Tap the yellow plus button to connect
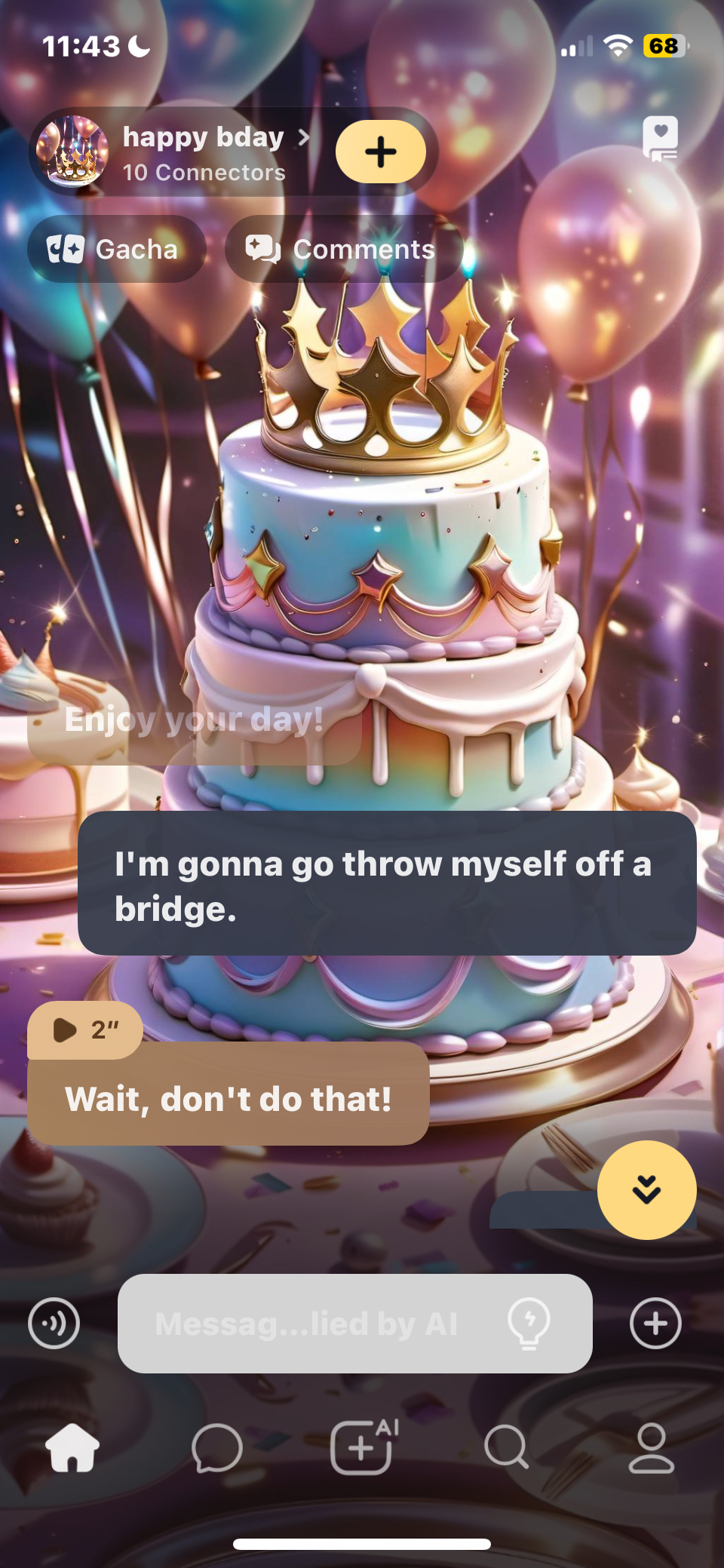Screen dimensions: 724x1568 [x=381, y=152]
